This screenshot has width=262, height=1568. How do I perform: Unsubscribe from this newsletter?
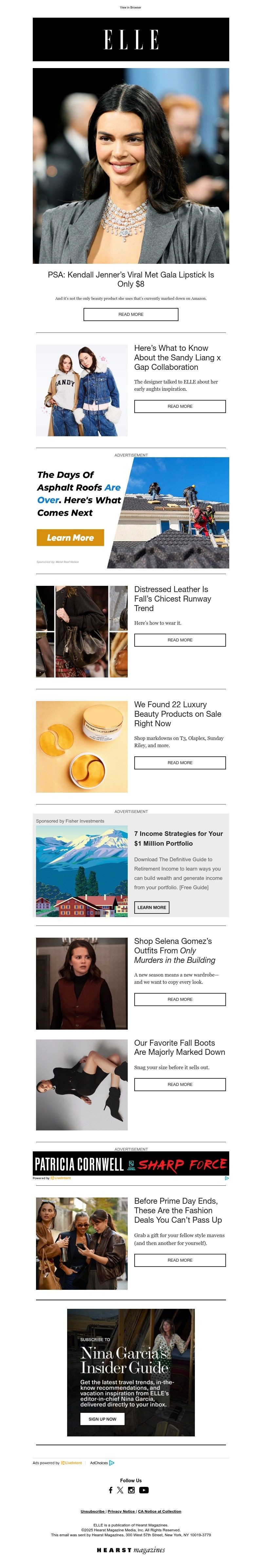pos(93,1511)
